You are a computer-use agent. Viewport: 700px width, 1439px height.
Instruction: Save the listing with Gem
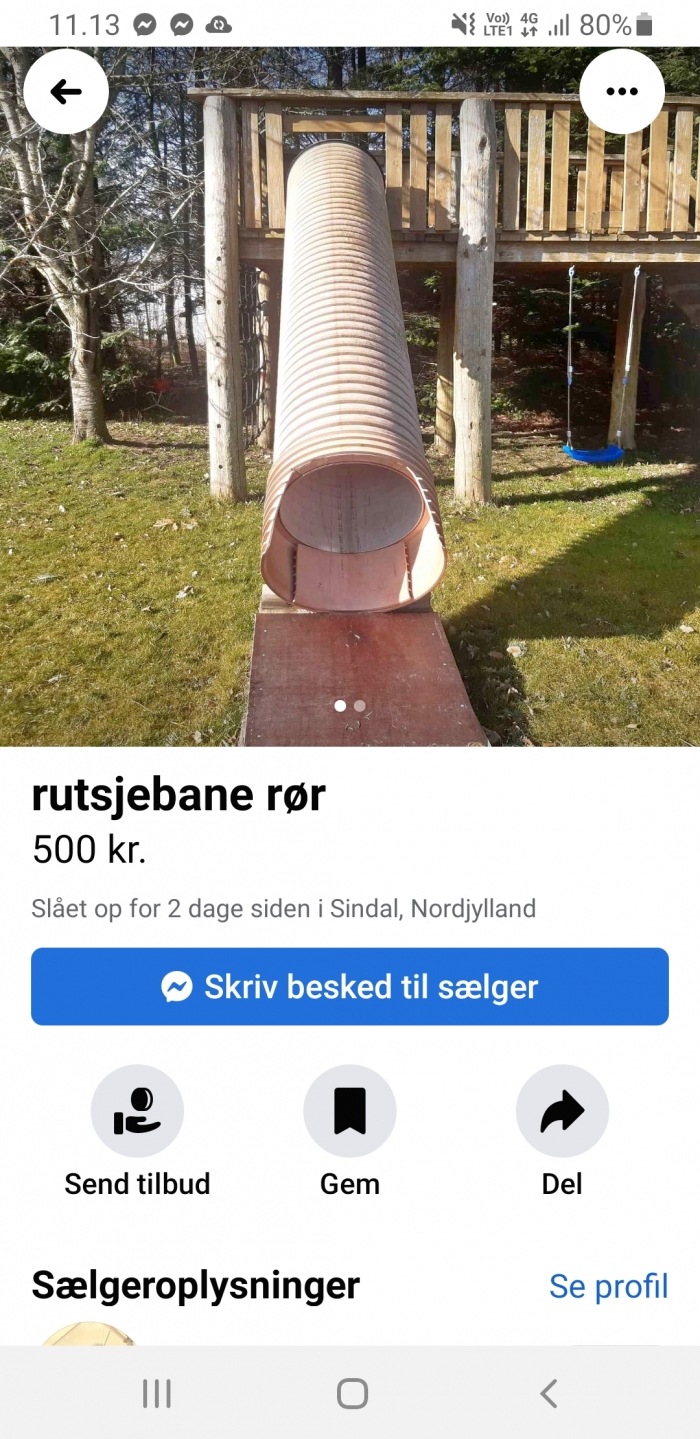point(350,1111)
